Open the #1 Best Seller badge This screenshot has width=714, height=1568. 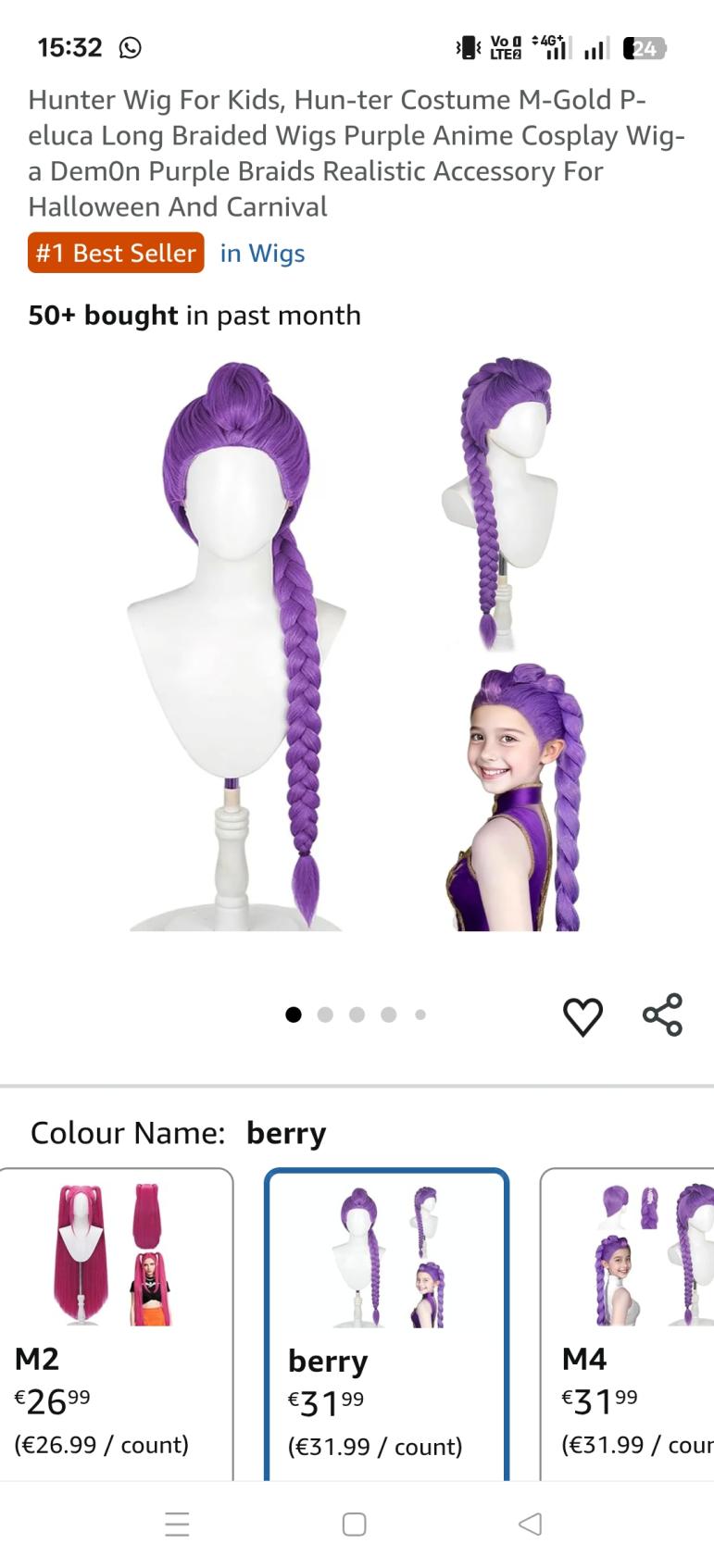116,254
